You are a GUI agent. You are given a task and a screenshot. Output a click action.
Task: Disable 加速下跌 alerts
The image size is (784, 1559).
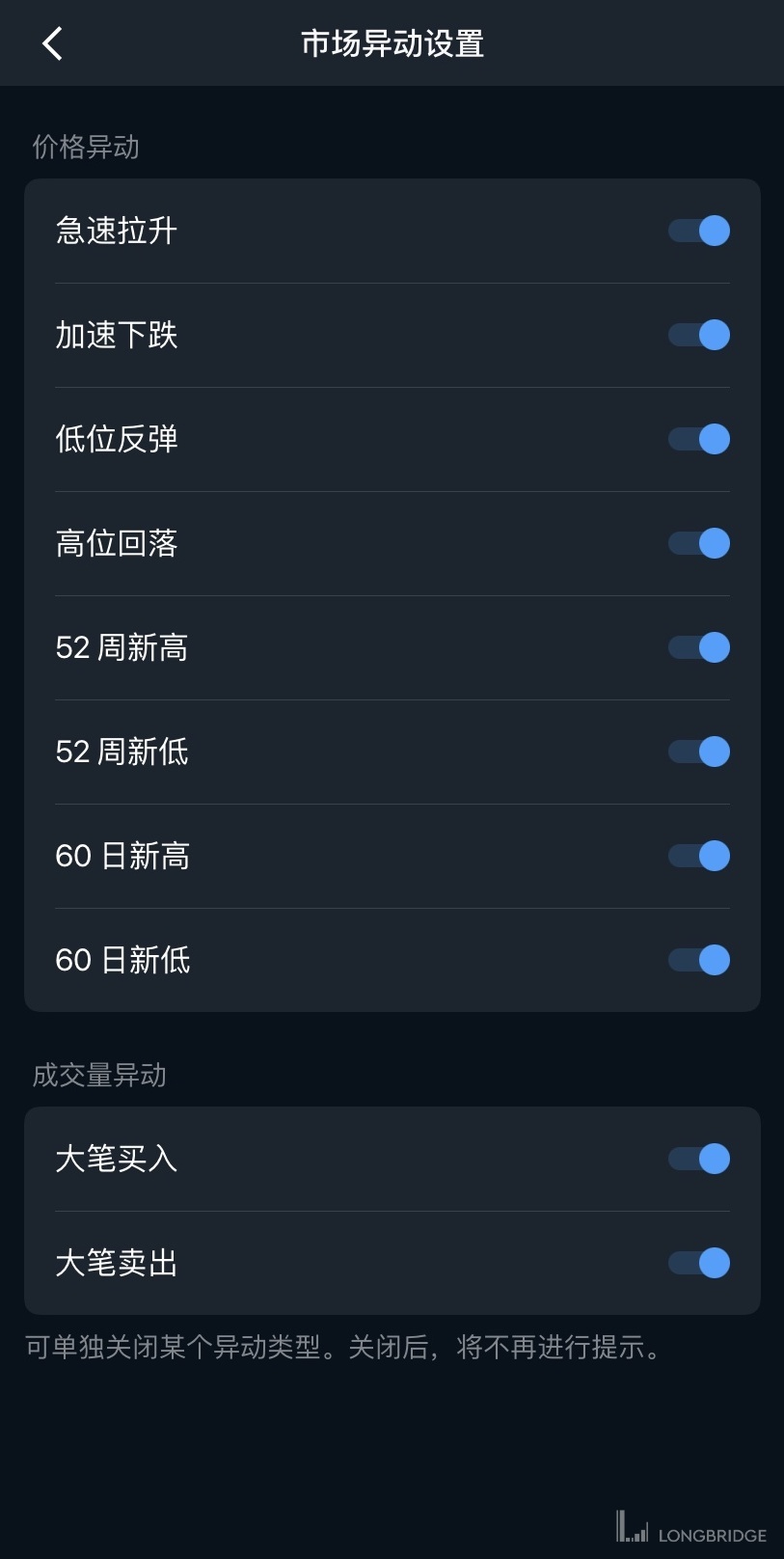(699, 335)
